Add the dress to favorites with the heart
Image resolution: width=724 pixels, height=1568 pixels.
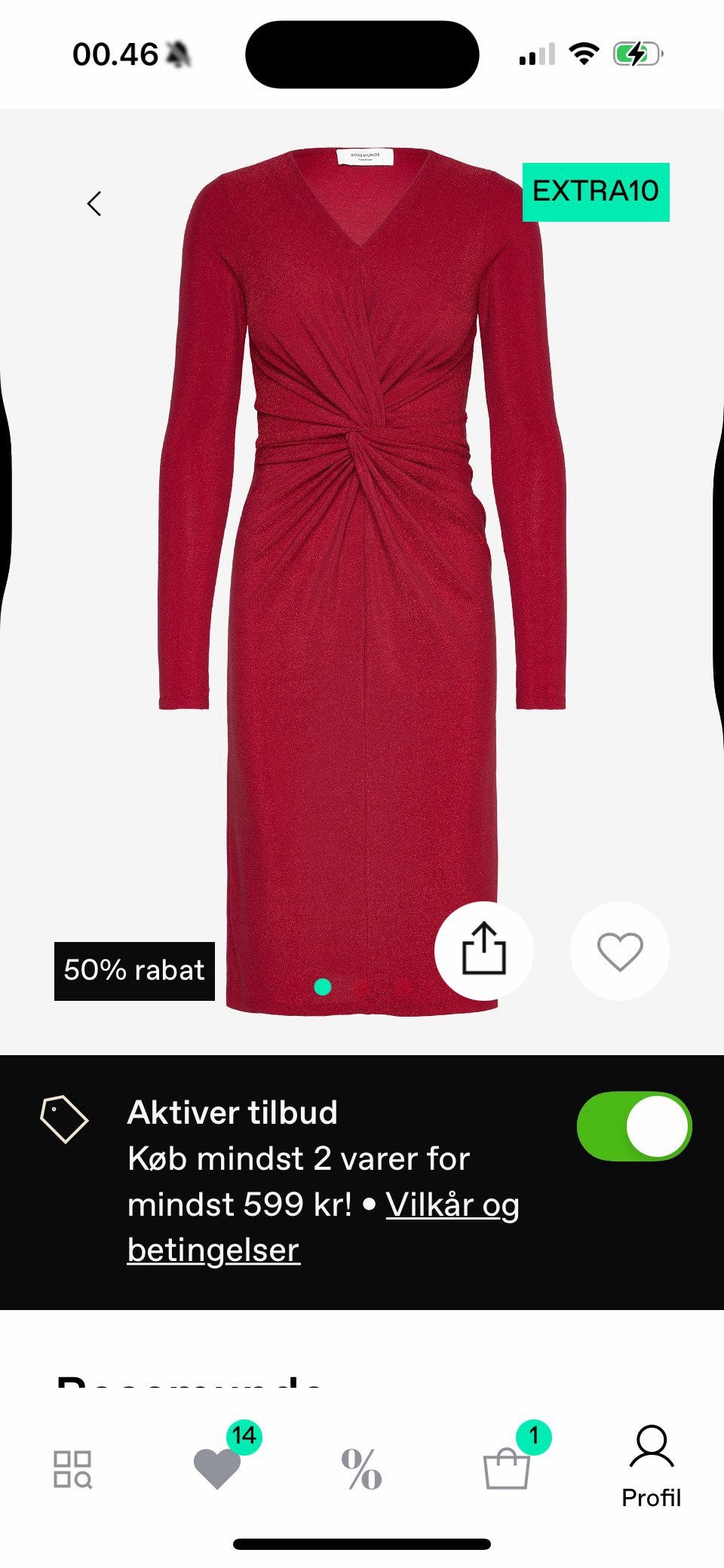click(620, 952)
